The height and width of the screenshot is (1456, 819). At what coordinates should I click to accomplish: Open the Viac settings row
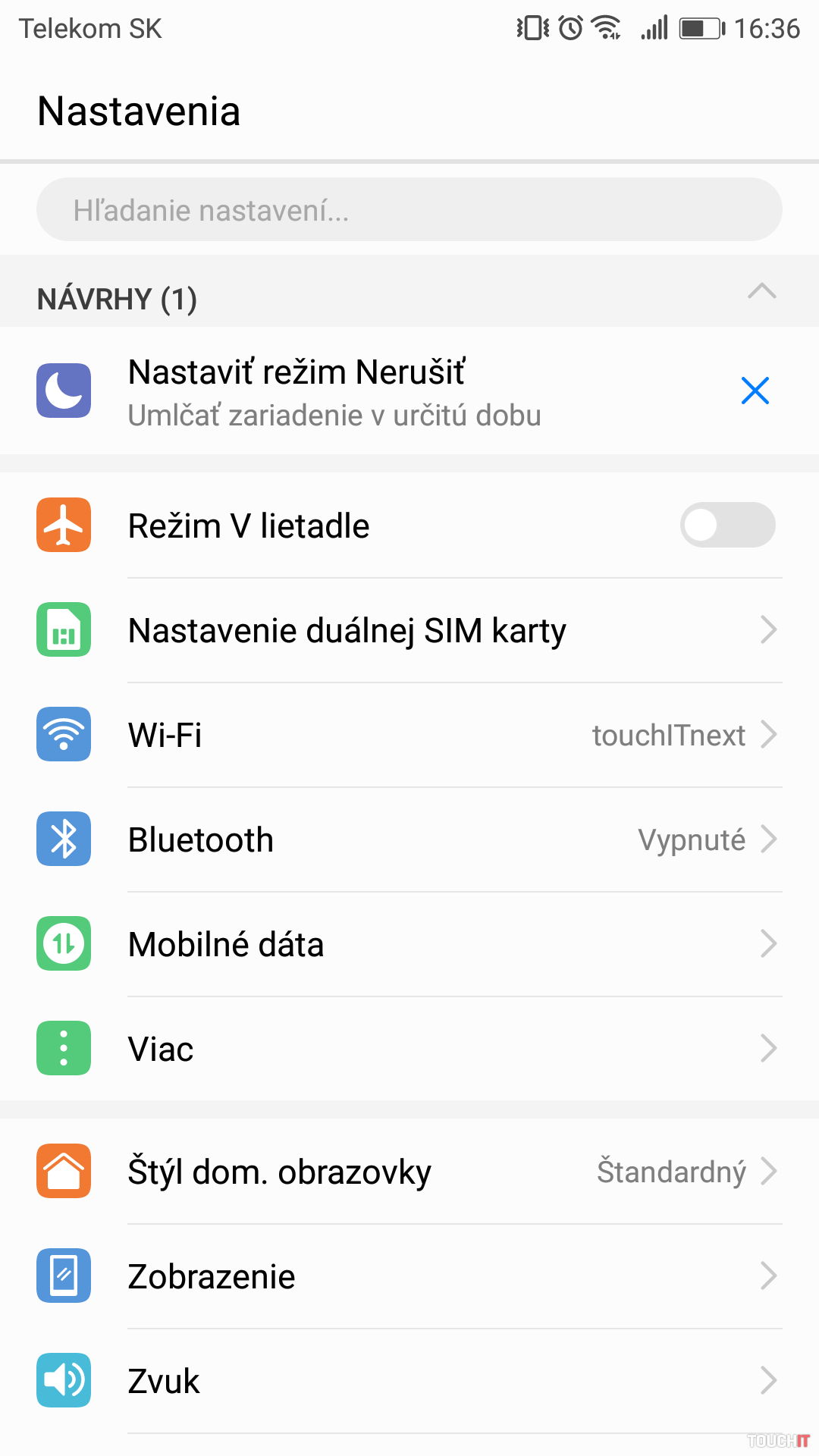pos(409,1049)
